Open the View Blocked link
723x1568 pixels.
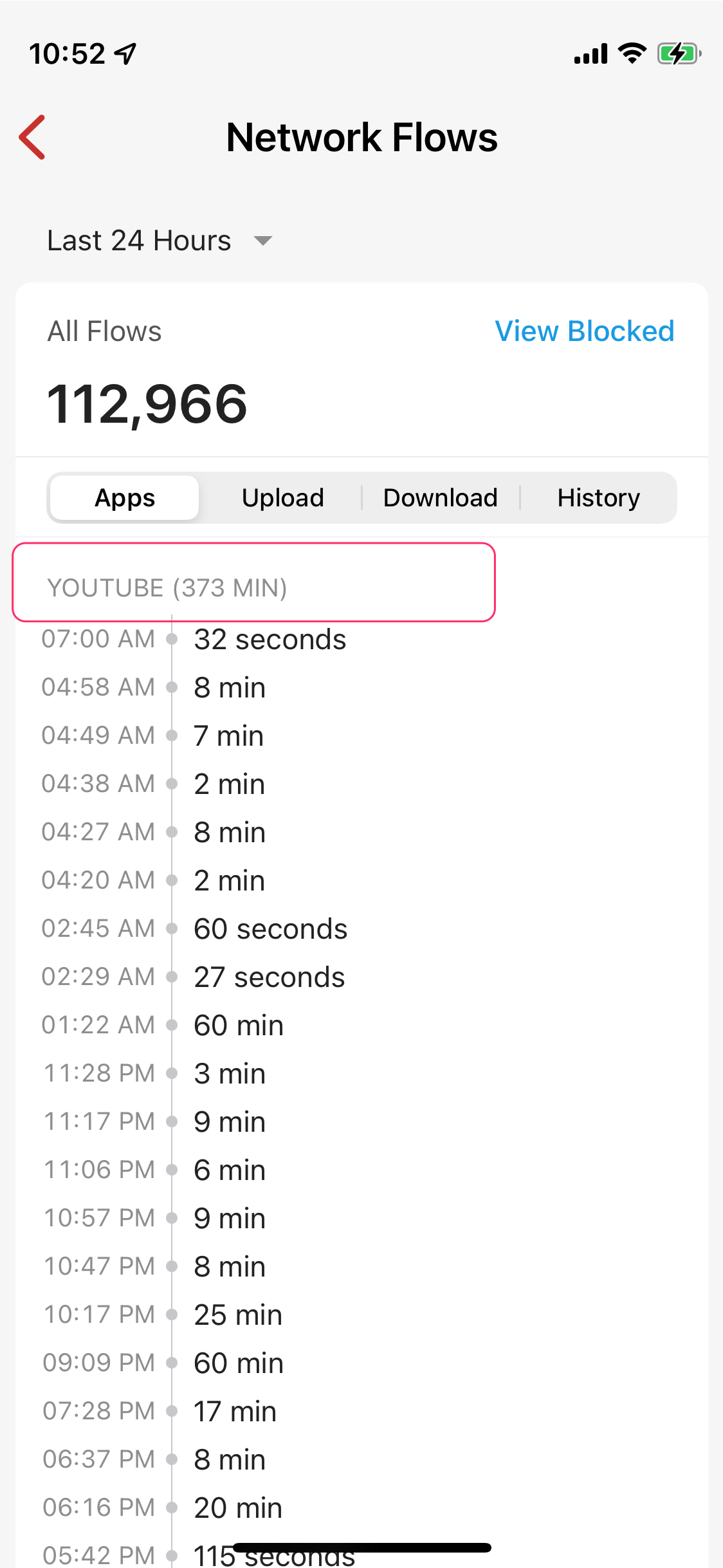click(x=584, y=331)
